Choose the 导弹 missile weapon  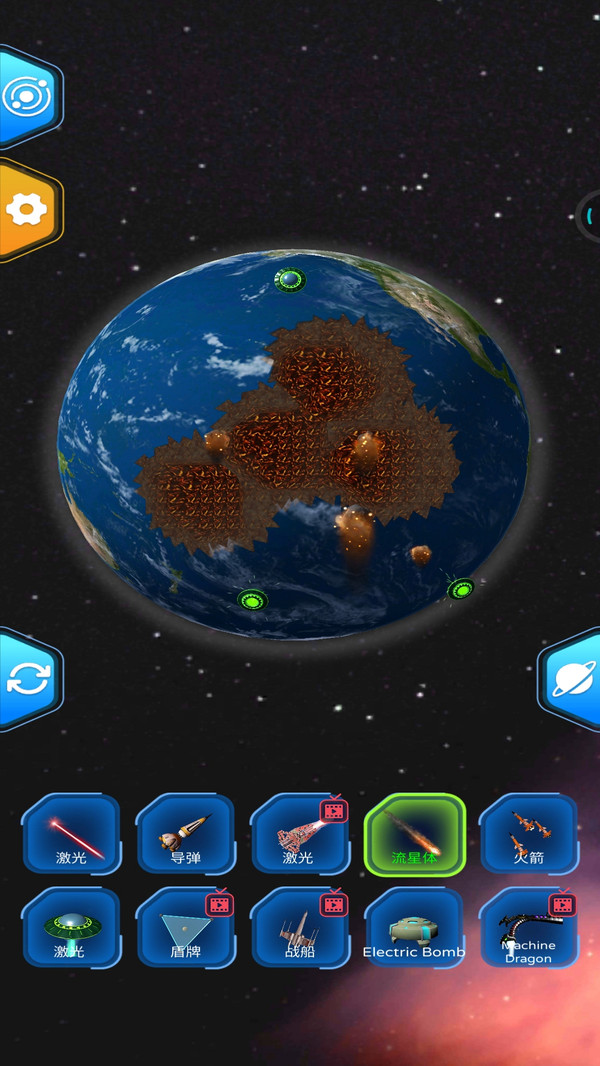(x=185, y=834)
